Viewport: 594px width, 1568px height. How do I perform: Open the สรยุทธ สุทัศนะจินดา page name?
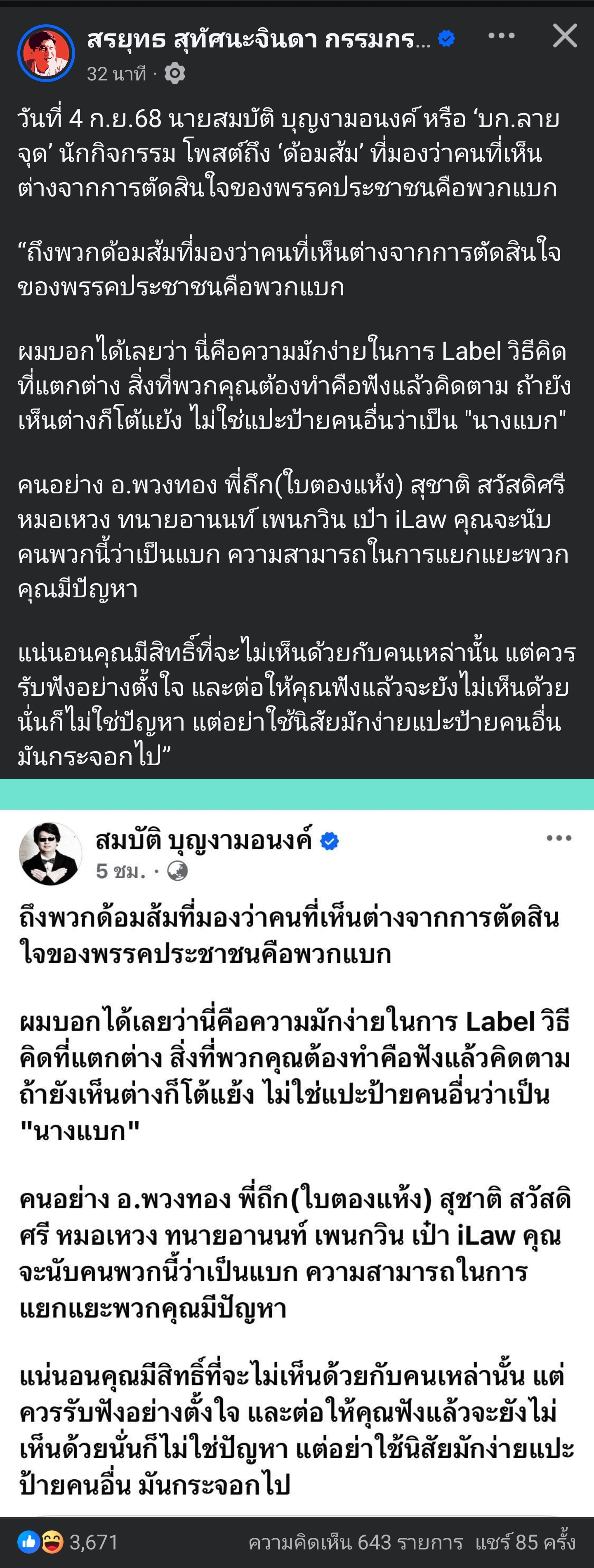click(259, 39)
